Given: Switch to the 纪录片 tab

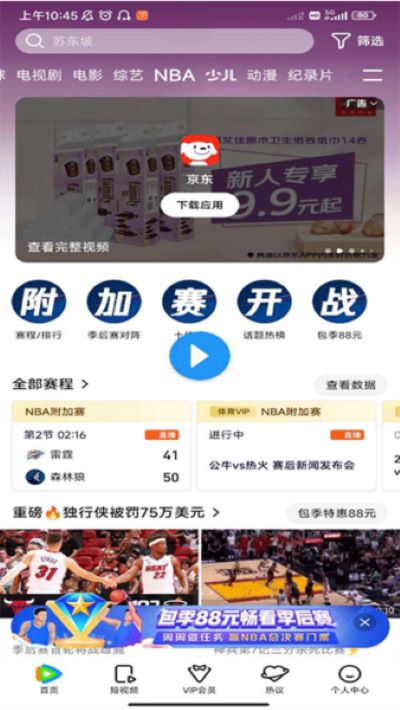Looking at the screenshot, I should point(310,75).
